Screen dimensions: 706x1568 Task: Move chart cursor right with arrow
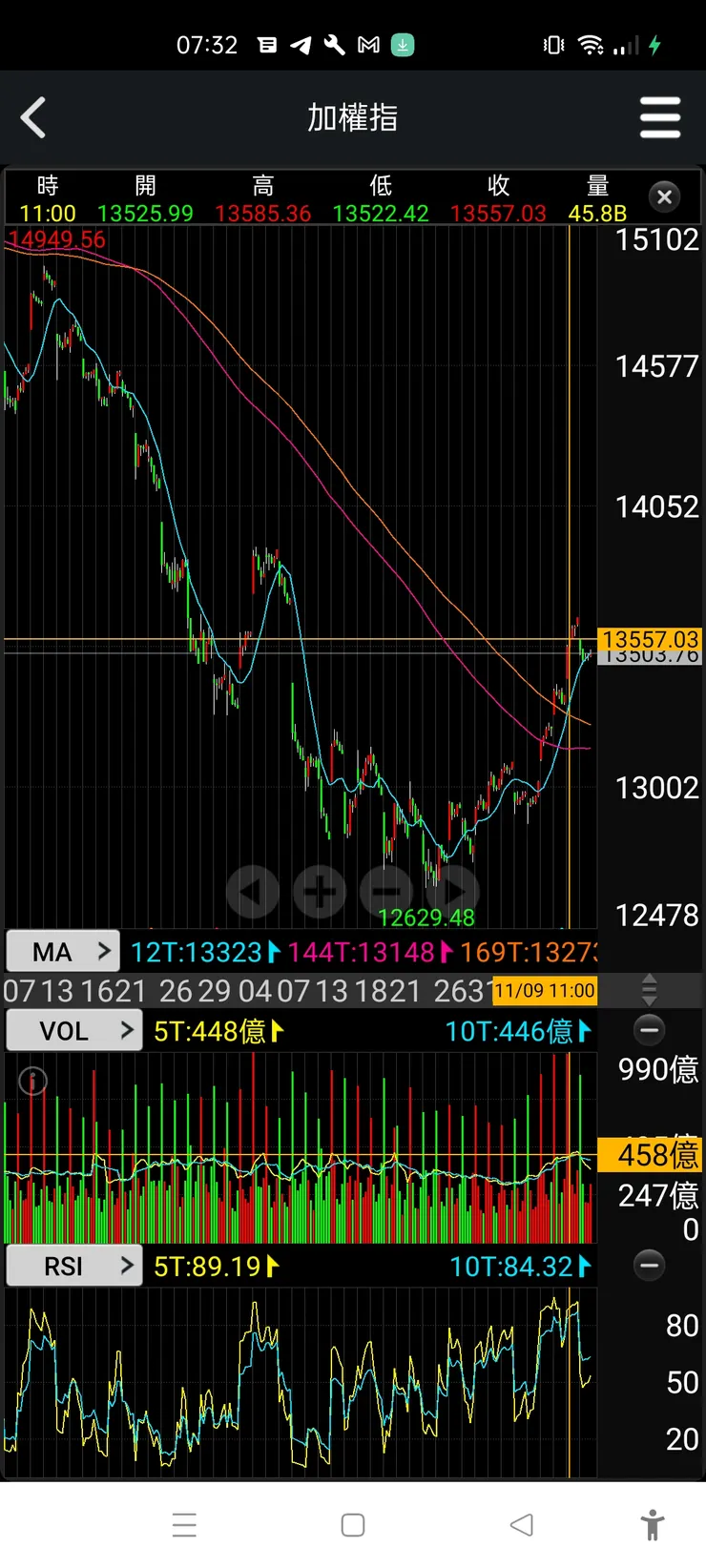454,892
